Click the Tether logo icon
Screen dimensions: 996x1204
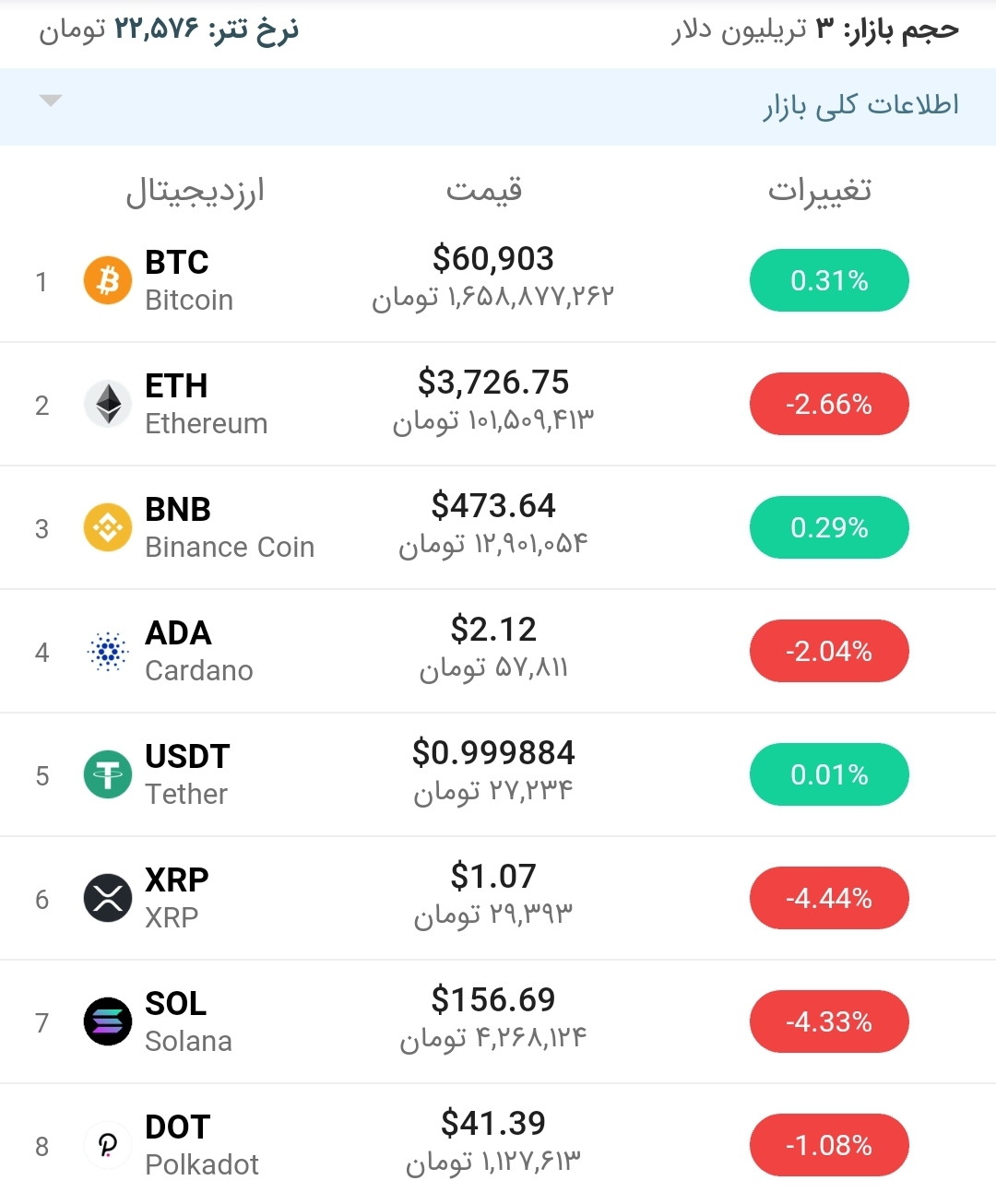(x=107, y=774)
